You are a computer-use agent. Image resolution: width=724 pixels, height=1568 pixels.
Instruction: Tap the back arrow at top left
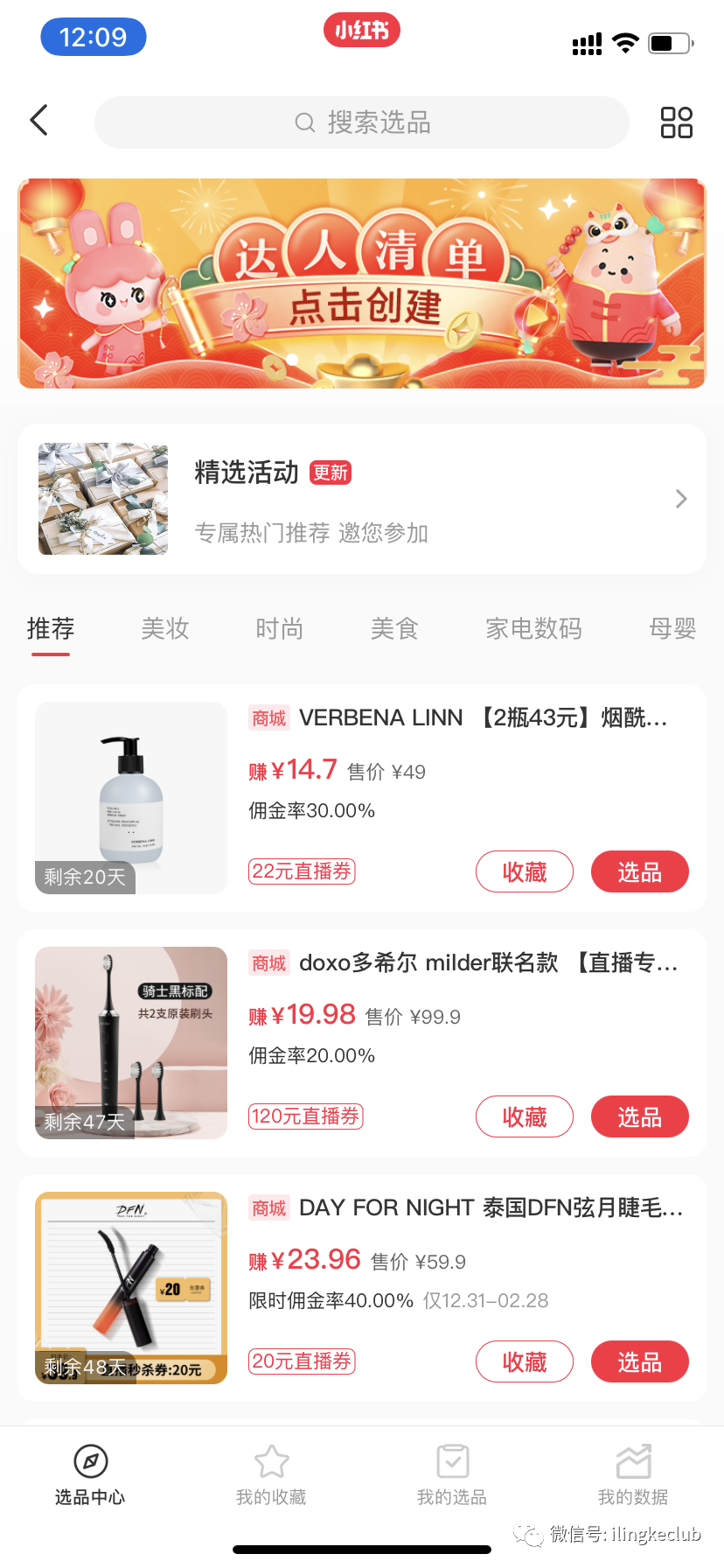pyautogui.click(x=38, y=120)
